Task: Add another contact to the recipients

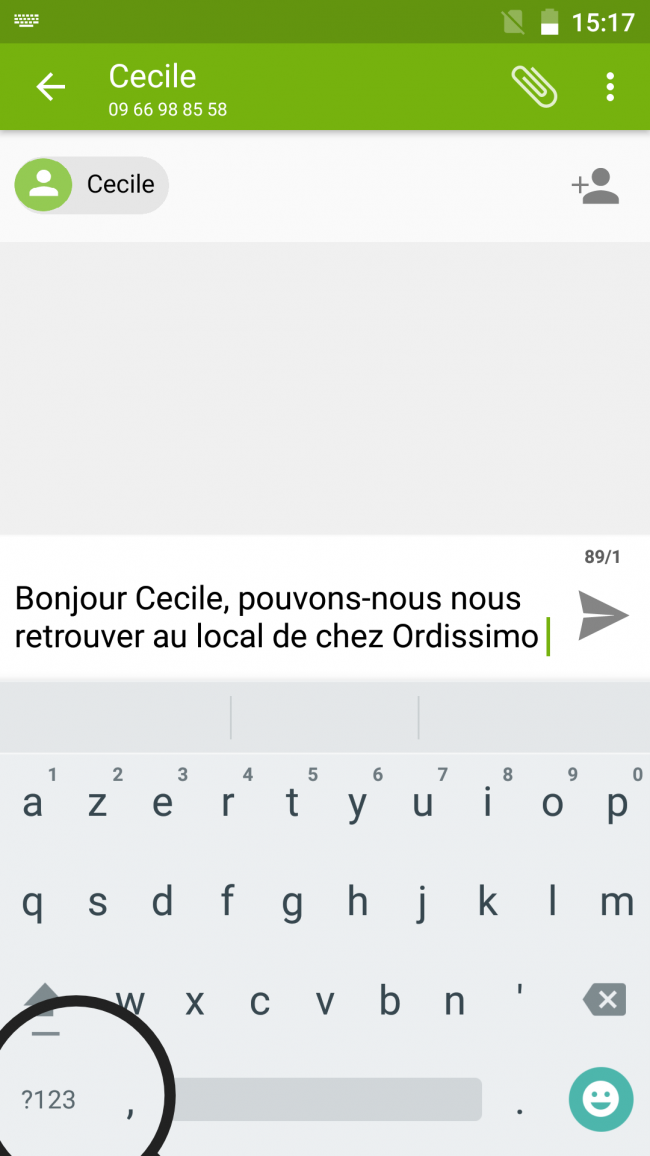Action: (596, 186)
